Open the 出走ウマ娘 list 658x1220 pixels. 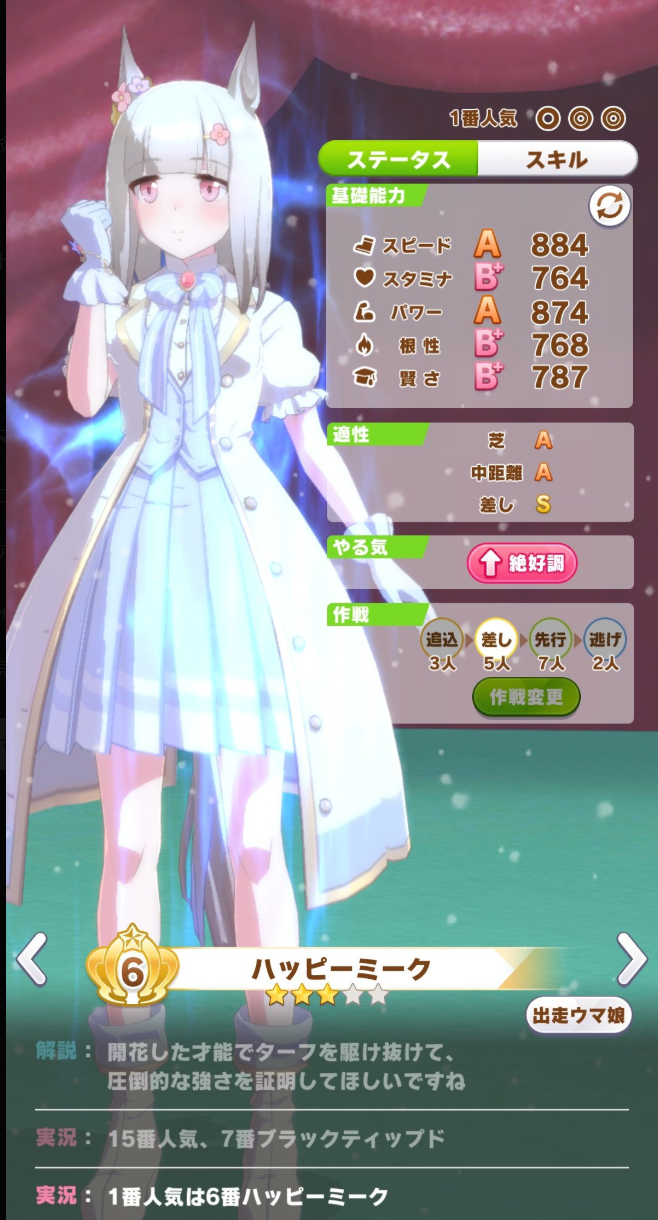pyautogui.click(x=579, y=1017)
